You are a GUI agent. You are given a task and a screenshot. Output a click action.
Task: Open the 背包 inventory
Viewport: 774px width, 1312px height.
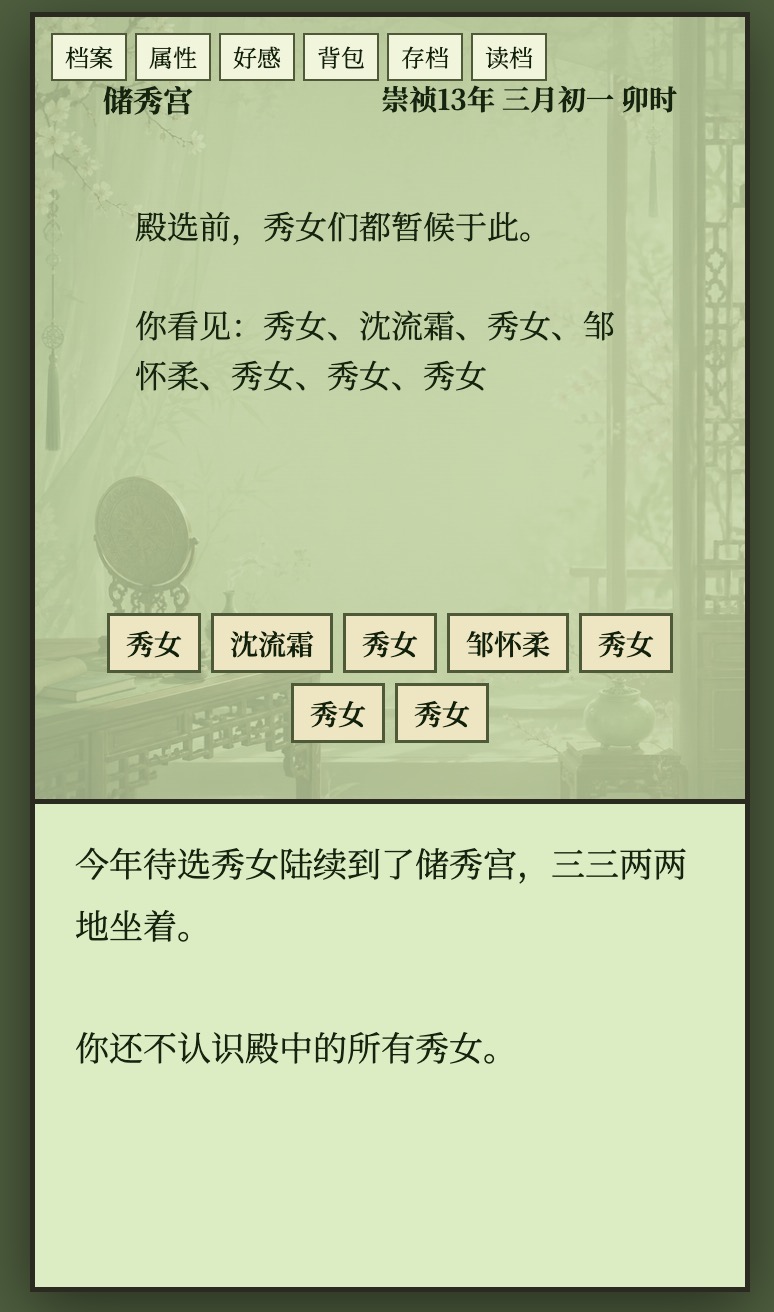[x=341, y=57]
